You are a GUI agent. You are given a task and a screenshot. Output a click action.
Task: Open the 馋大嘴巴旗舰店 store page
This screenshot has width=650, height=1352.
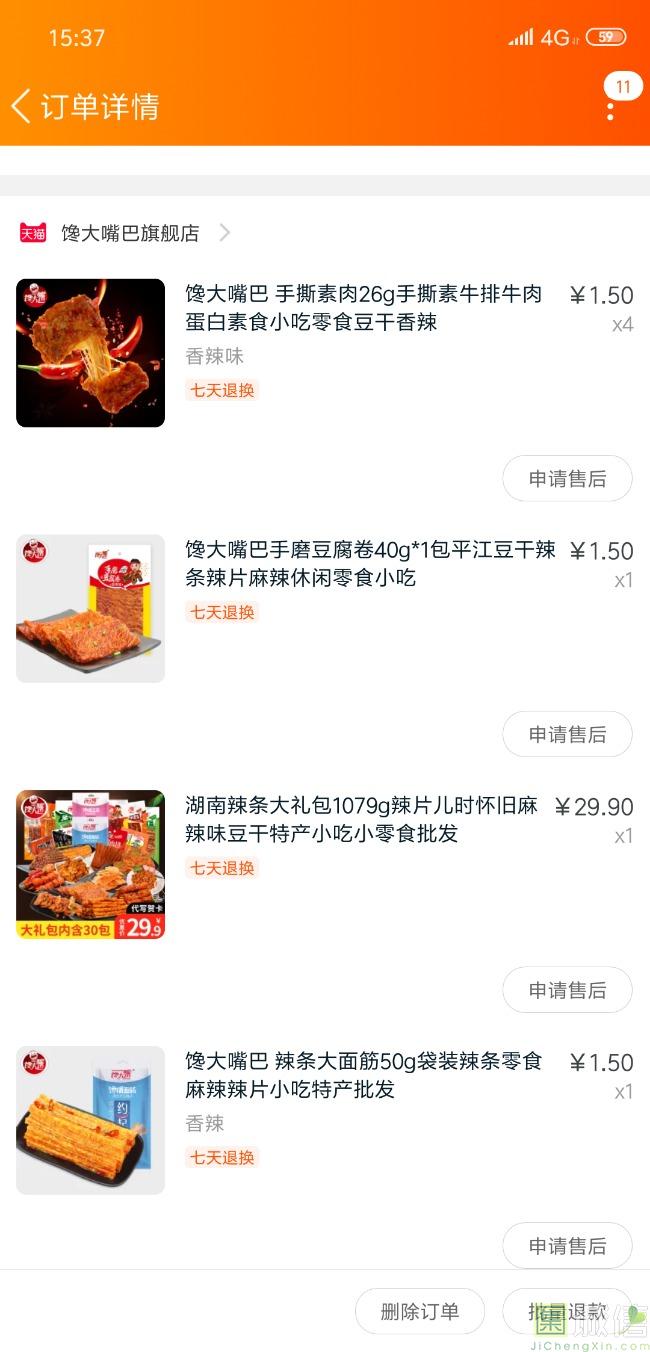130,233
